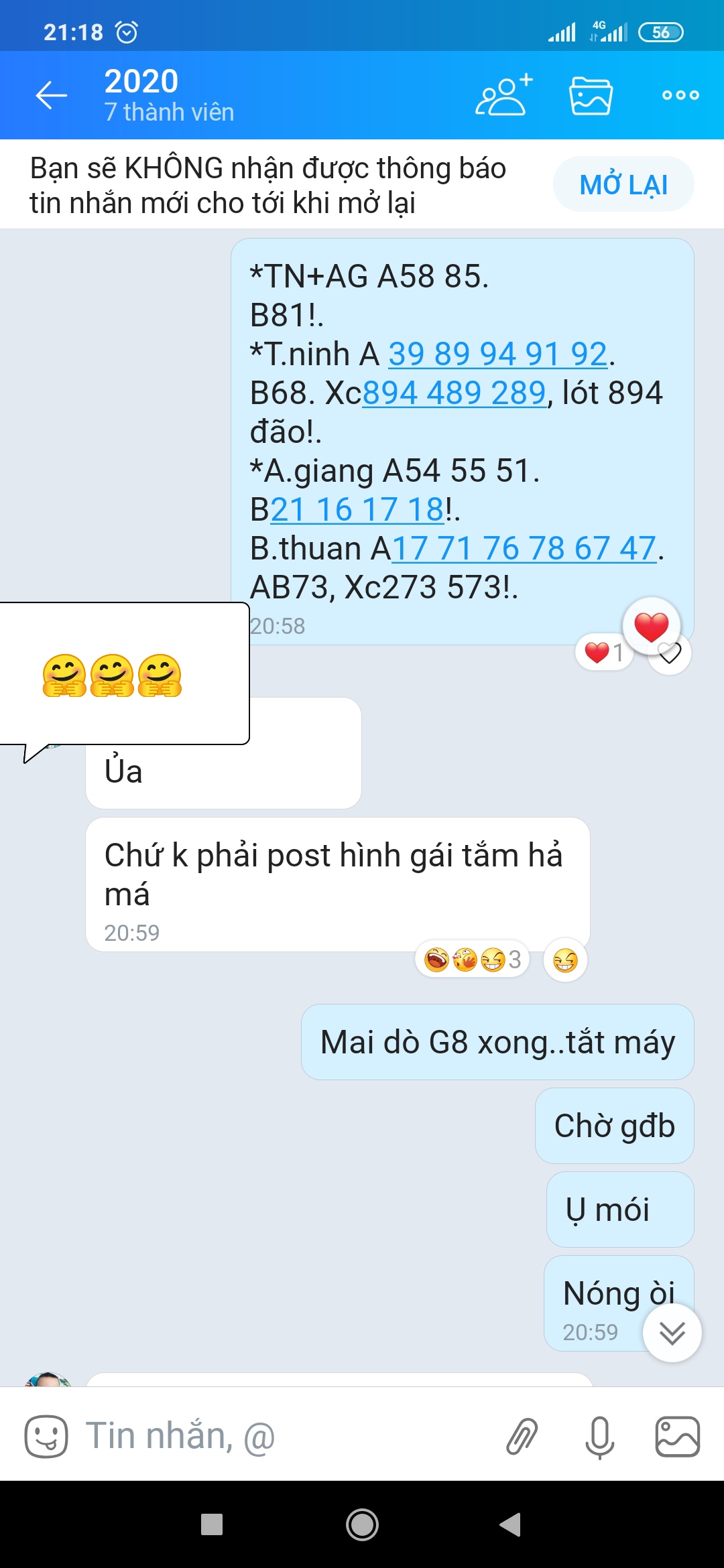Screen dimensions: 724x1568
Task: Open the link 21 16 17 18
Action: tap(357, 509)
